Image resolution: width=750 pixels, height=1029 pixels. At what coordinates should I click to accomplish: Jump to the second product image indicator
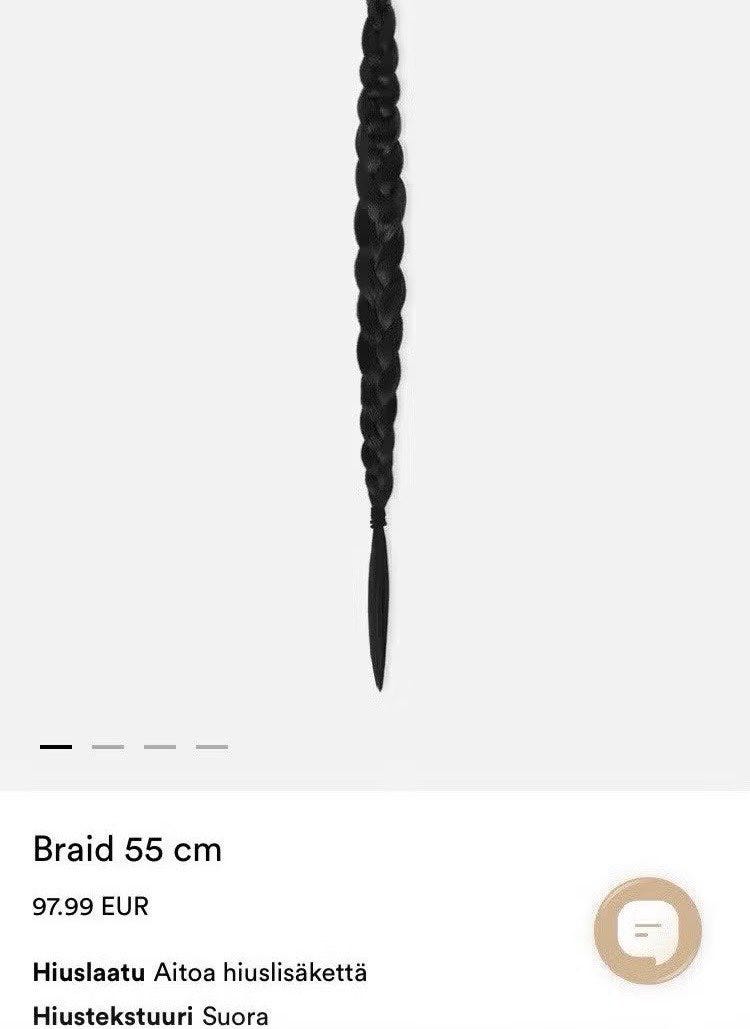108,746
